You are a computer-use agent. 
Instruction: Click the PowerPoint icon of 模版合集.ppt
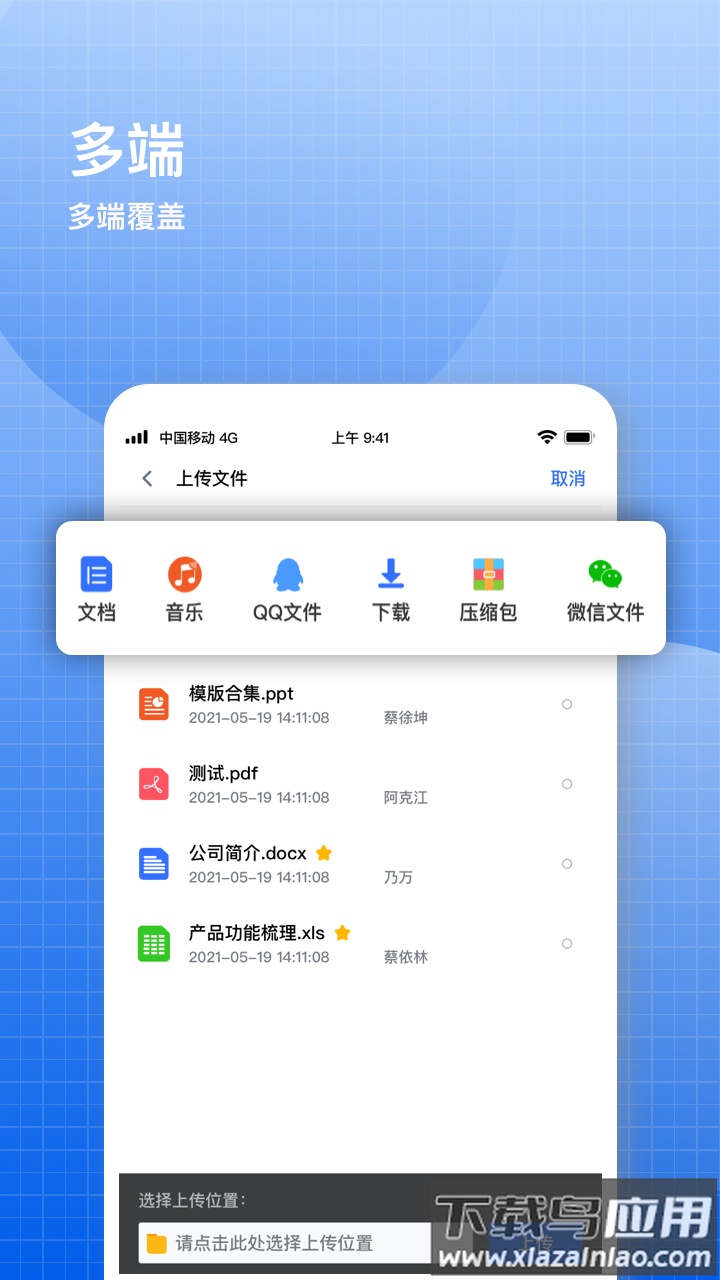pos(154,704)
